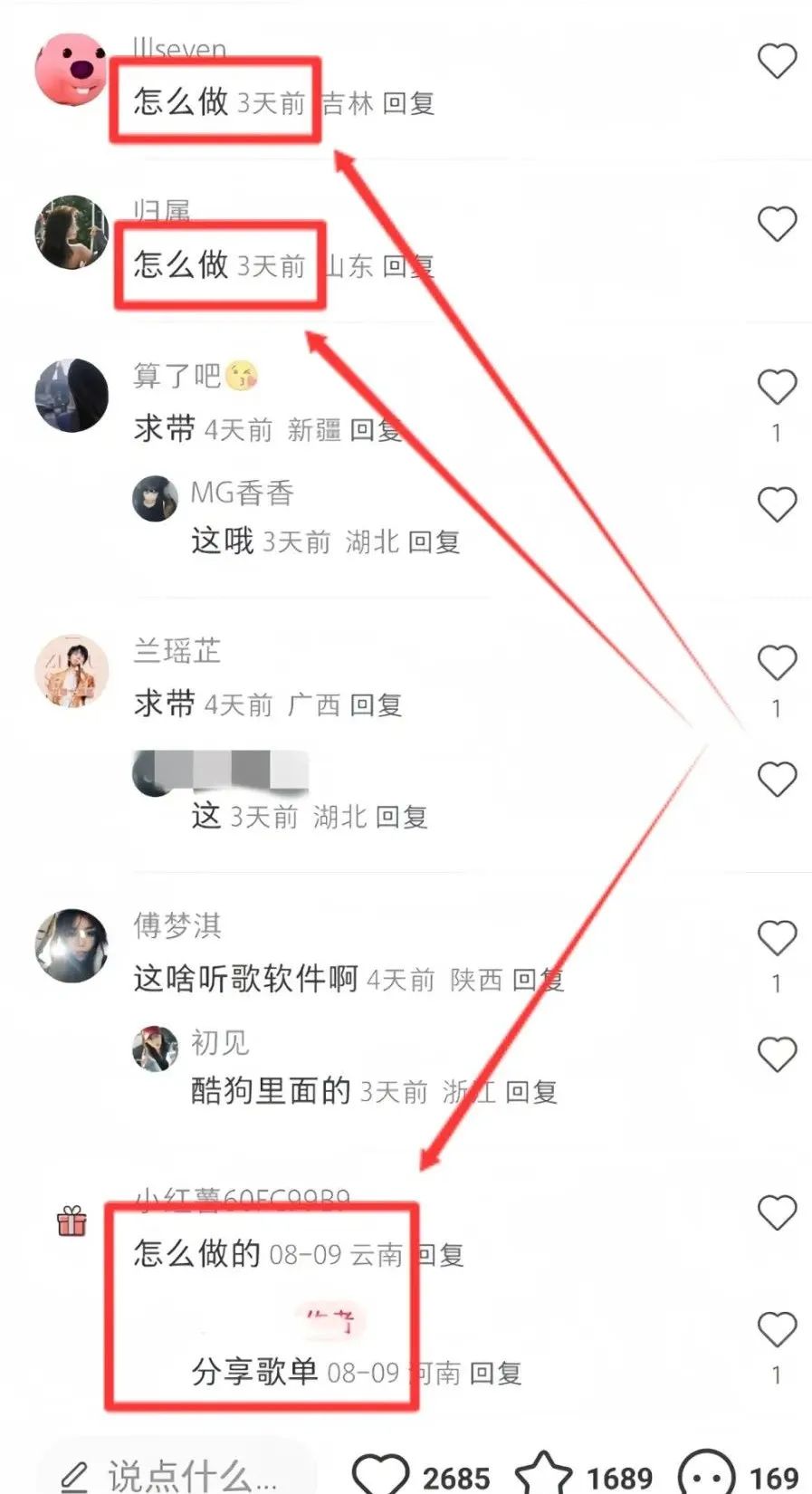812x1494 pixels.
Task: Like the 分享歌单 reply
Action: click(x=776, y=1329)
